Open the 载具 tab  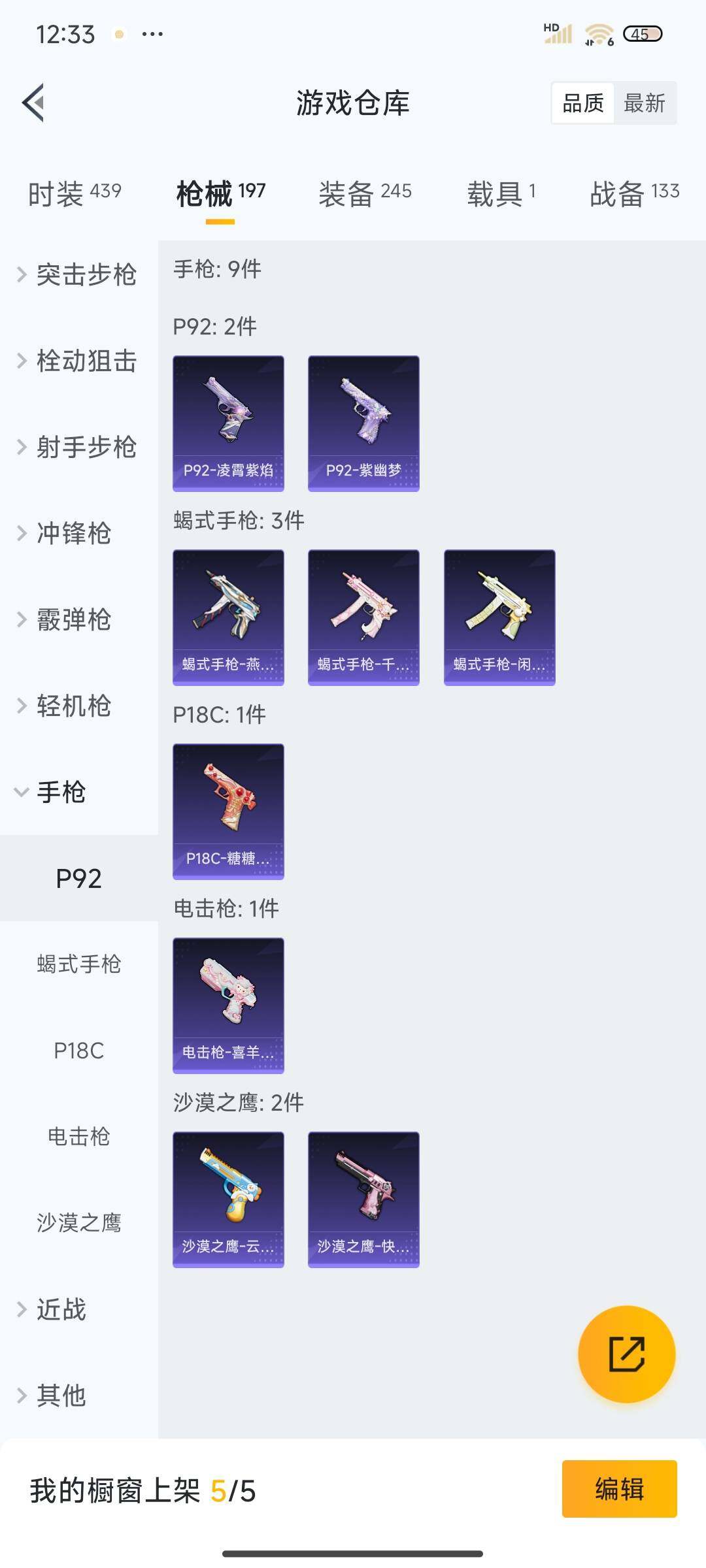click(x=501, y=193)
